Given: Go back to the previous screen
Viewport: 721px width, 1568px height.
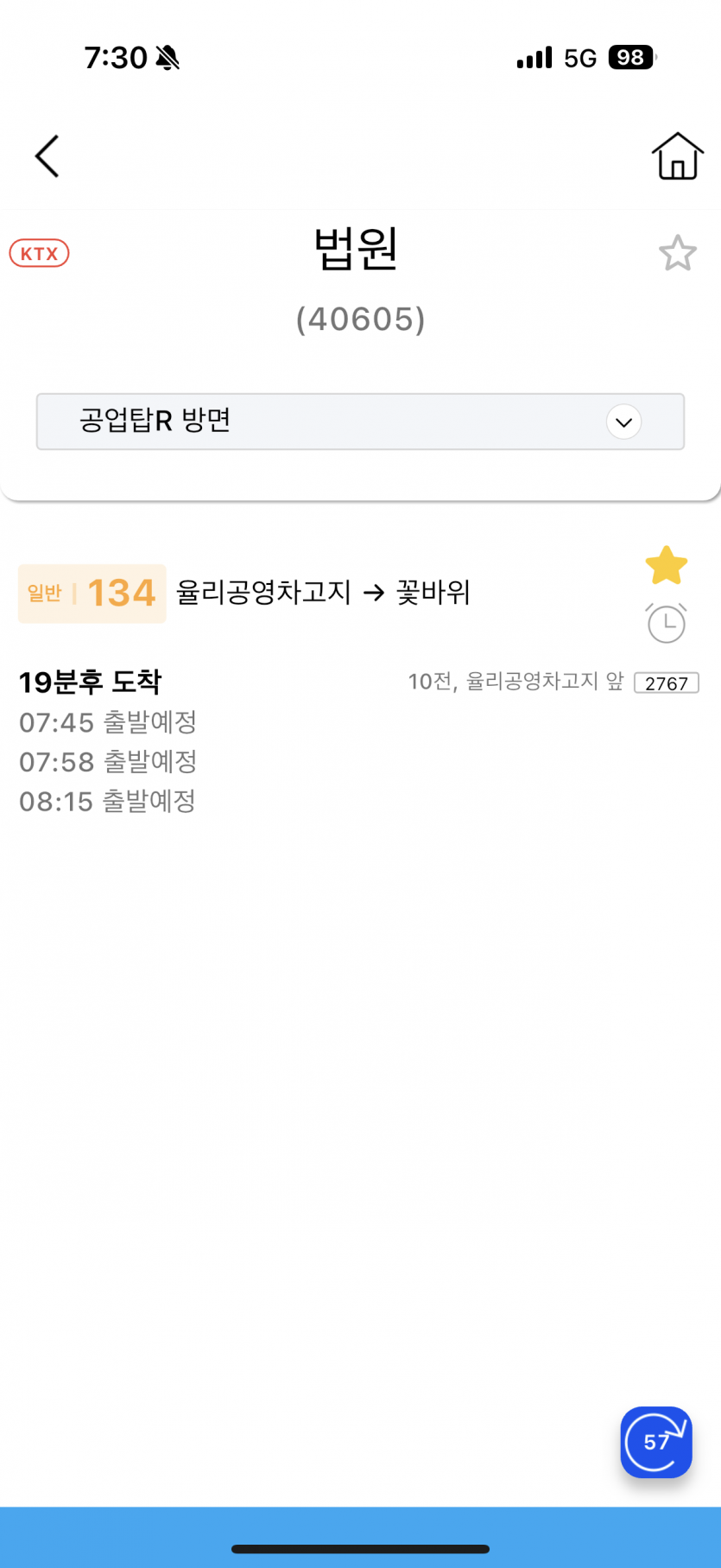Looking at the screenshot, I should pyautogui.click(x=47, y=156).
